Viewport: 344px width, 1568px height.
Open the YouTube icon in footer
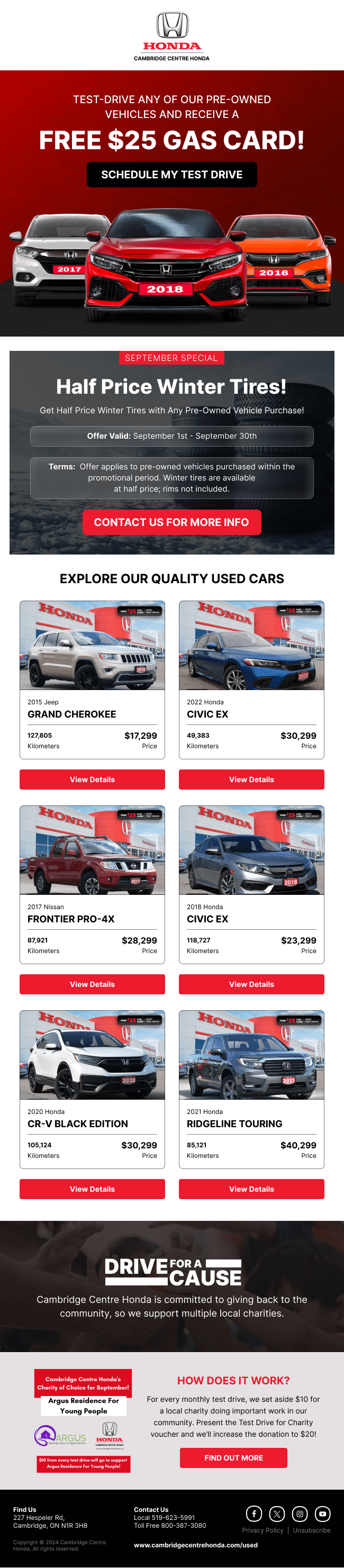tap(323, 1513)
